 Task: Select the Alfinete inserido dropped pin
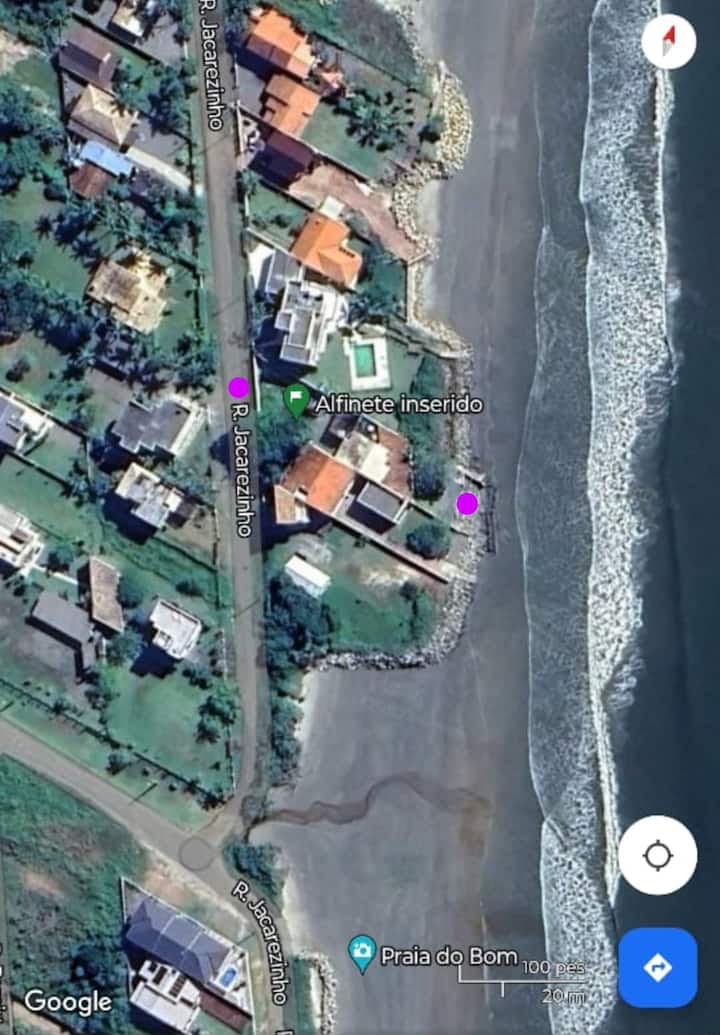295,401
